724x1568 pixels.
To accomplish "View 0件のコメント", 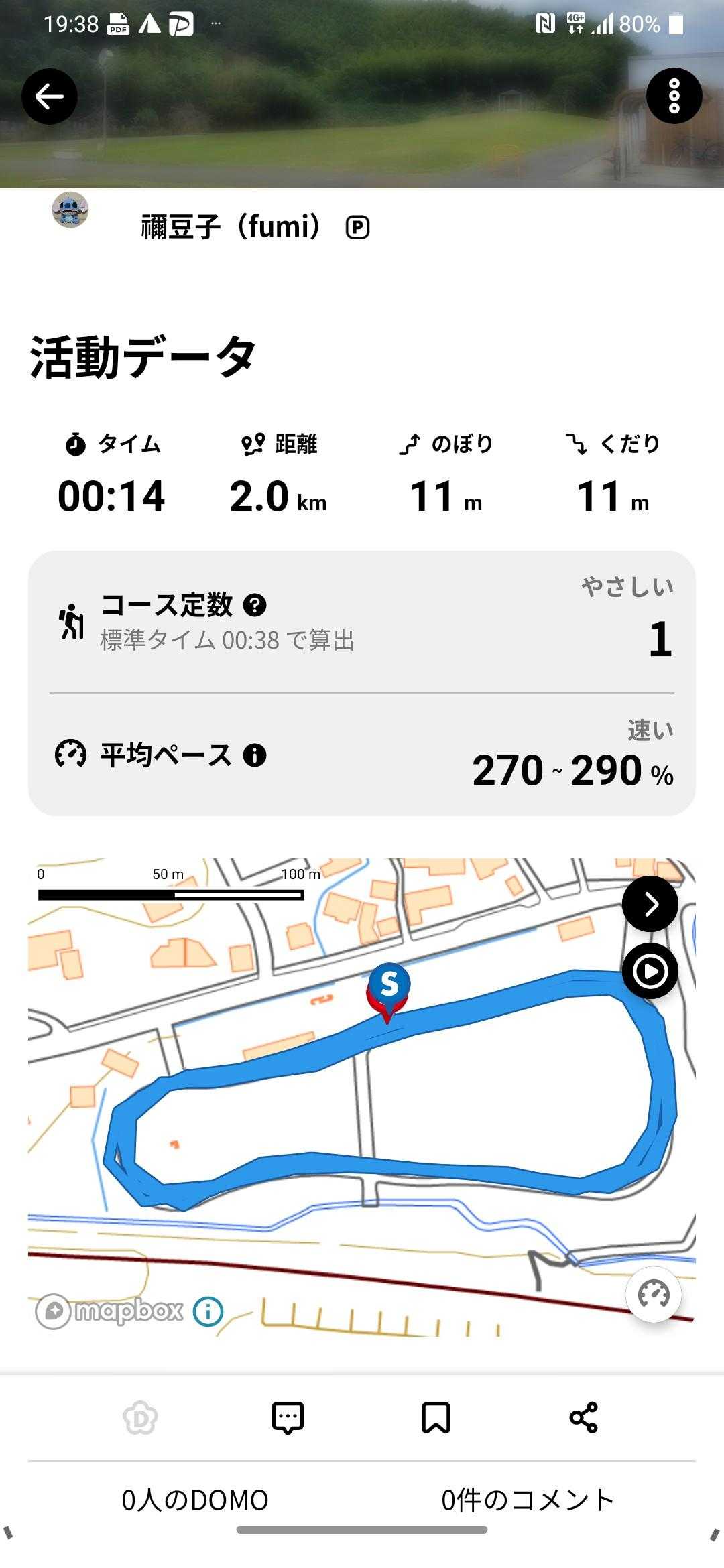I will [x=528, y=1500].
